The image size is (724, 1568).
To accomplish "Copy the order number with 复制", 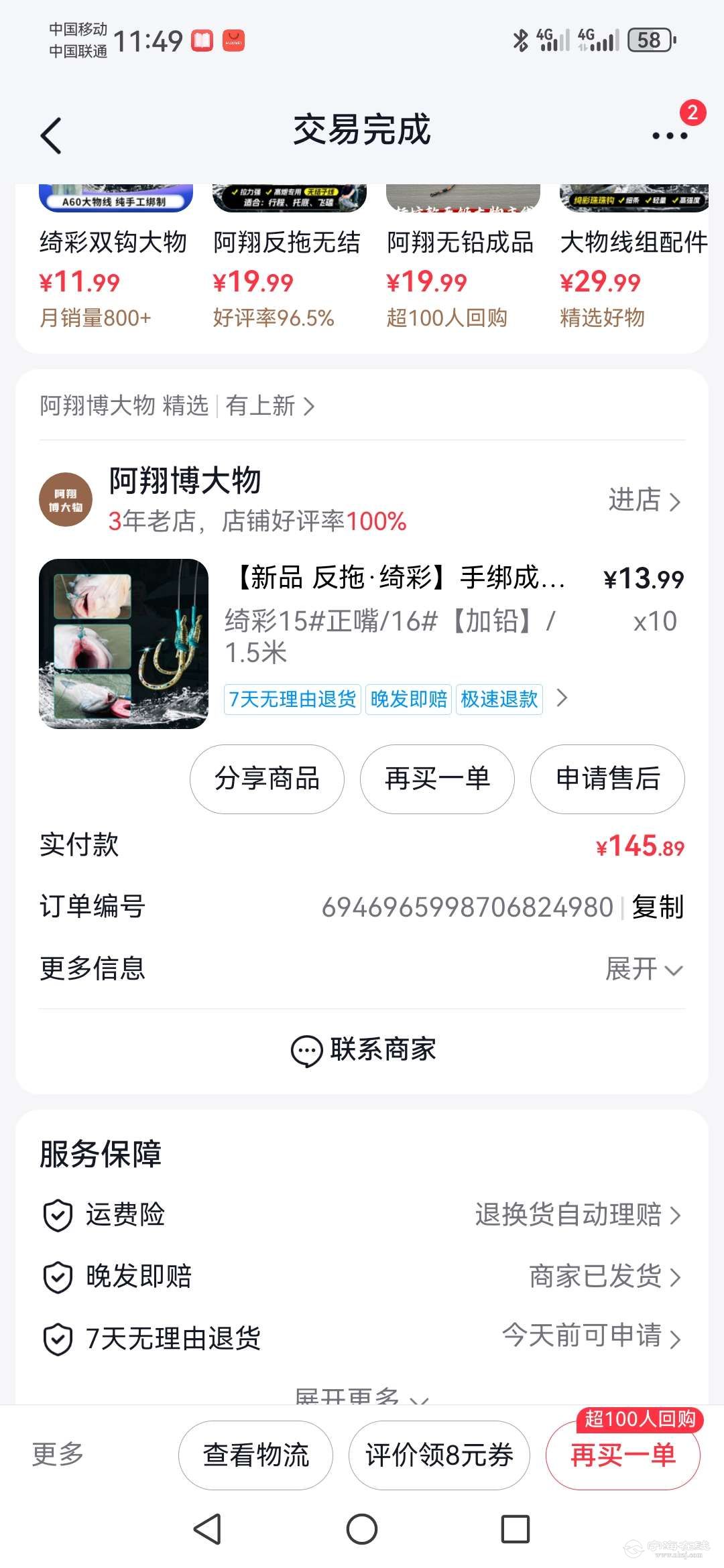I will (x=658, y=907).
